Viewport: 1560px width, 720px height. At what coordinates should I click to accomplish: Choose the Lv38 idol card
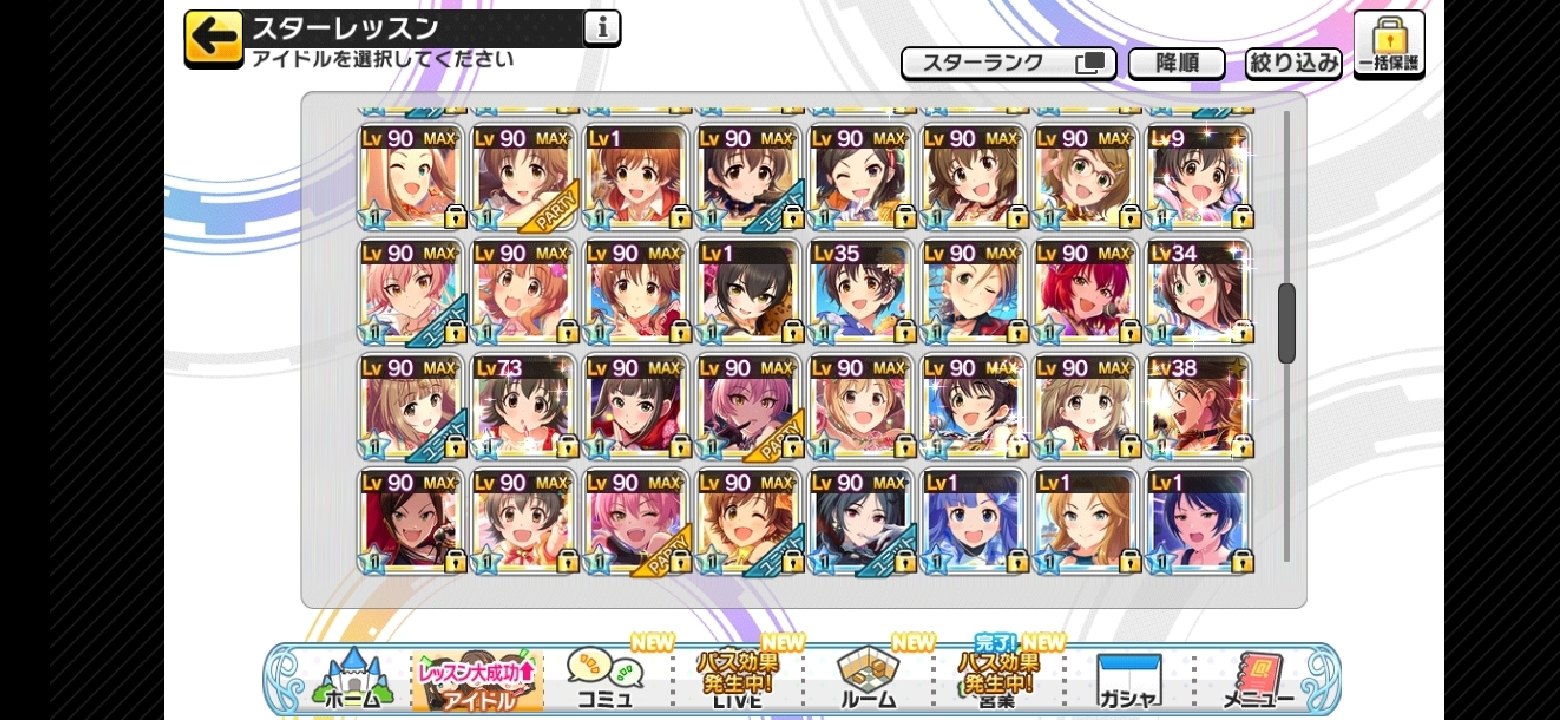coord(1198,406)
